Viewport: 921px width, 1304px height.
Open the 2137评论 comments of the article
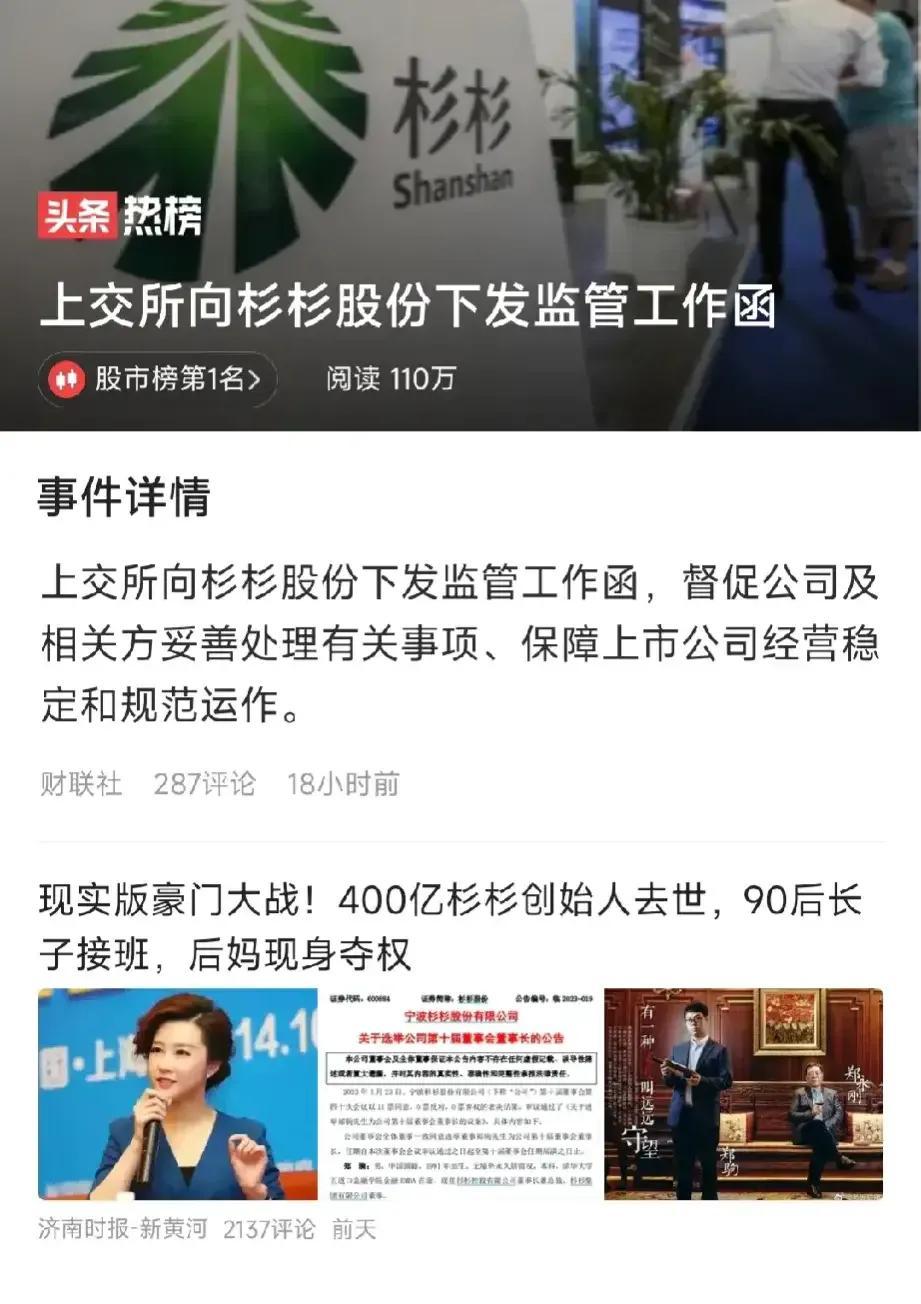[268, 1228]
